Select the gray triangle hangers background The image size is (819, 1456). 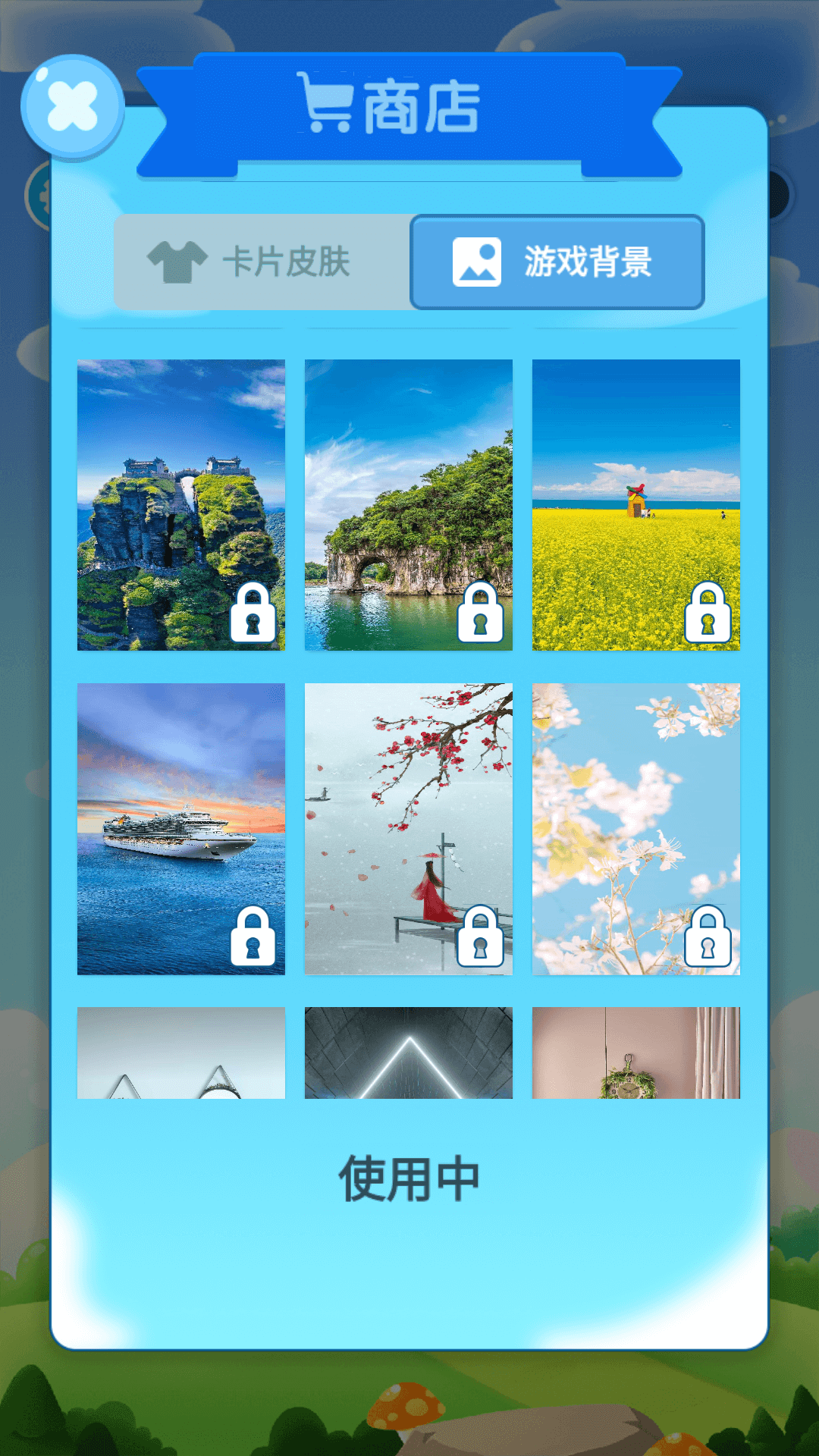pyautogui.click(x=180, y=1053)
